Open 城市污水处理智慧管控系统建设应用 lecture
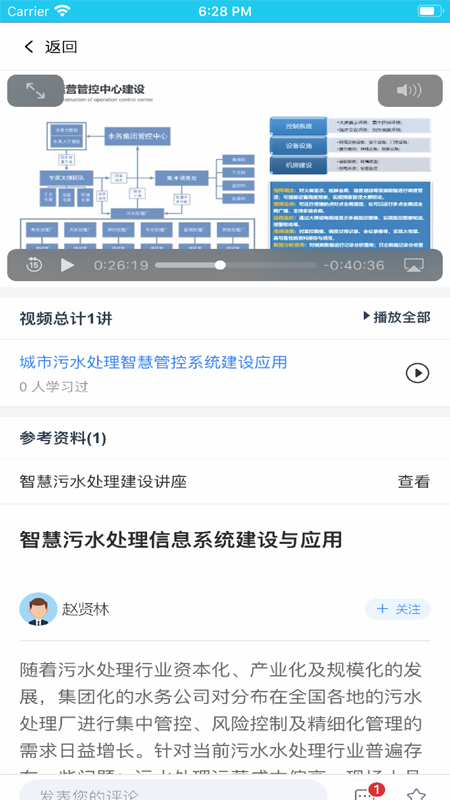 pos(153,362)
